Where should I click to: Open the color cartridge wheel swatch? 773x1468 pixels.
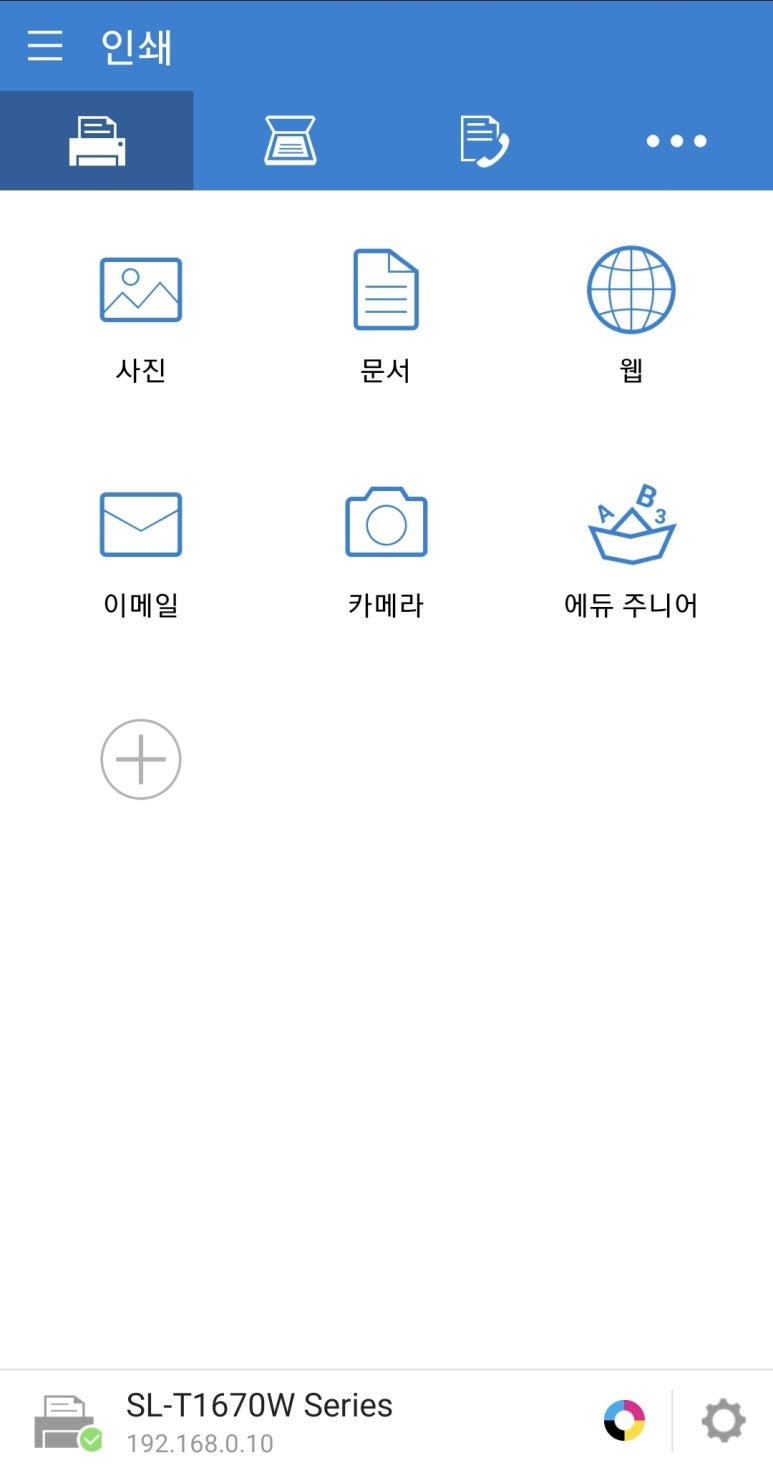click(x=625, y=1420)
